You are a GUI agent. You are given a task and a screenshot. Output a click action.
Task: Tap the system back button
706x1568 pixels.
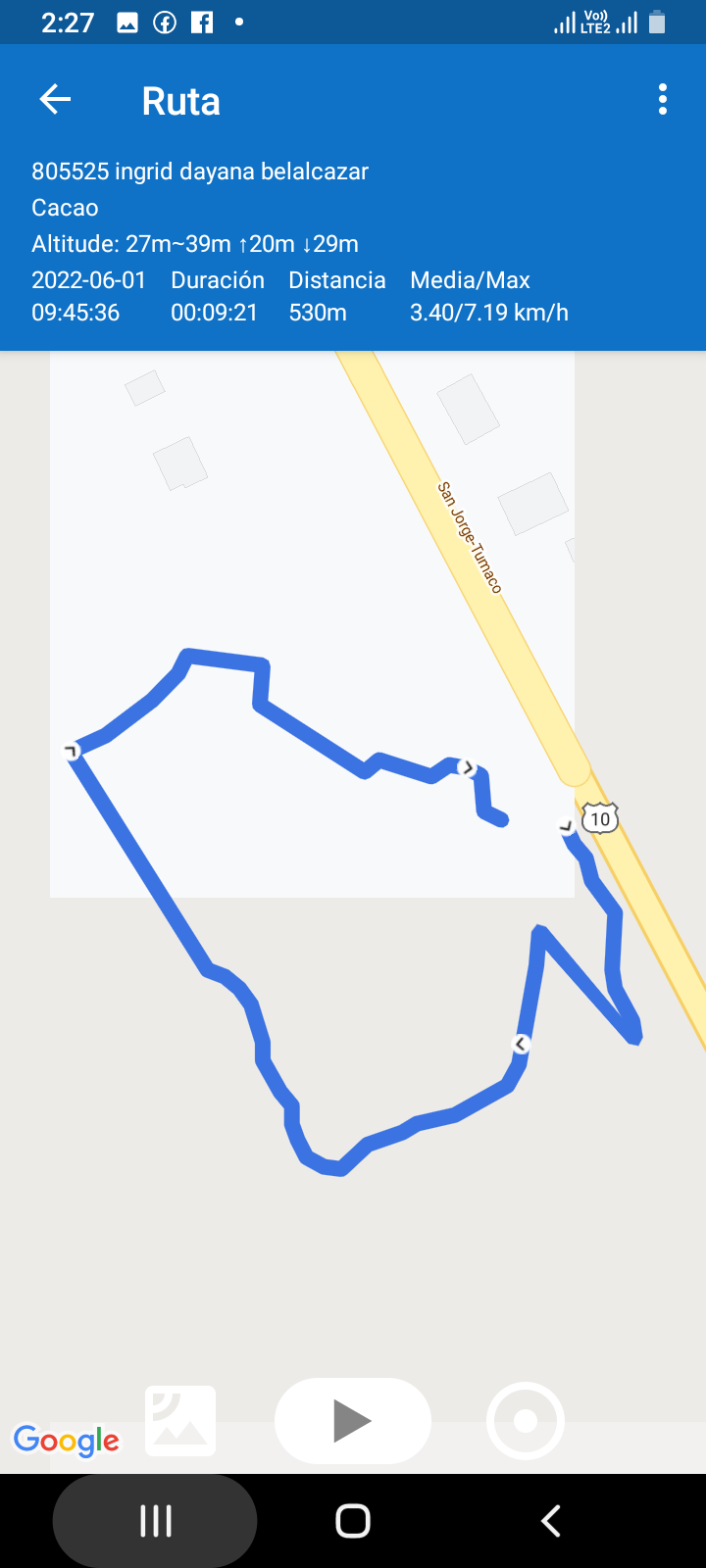(551, 1521)
